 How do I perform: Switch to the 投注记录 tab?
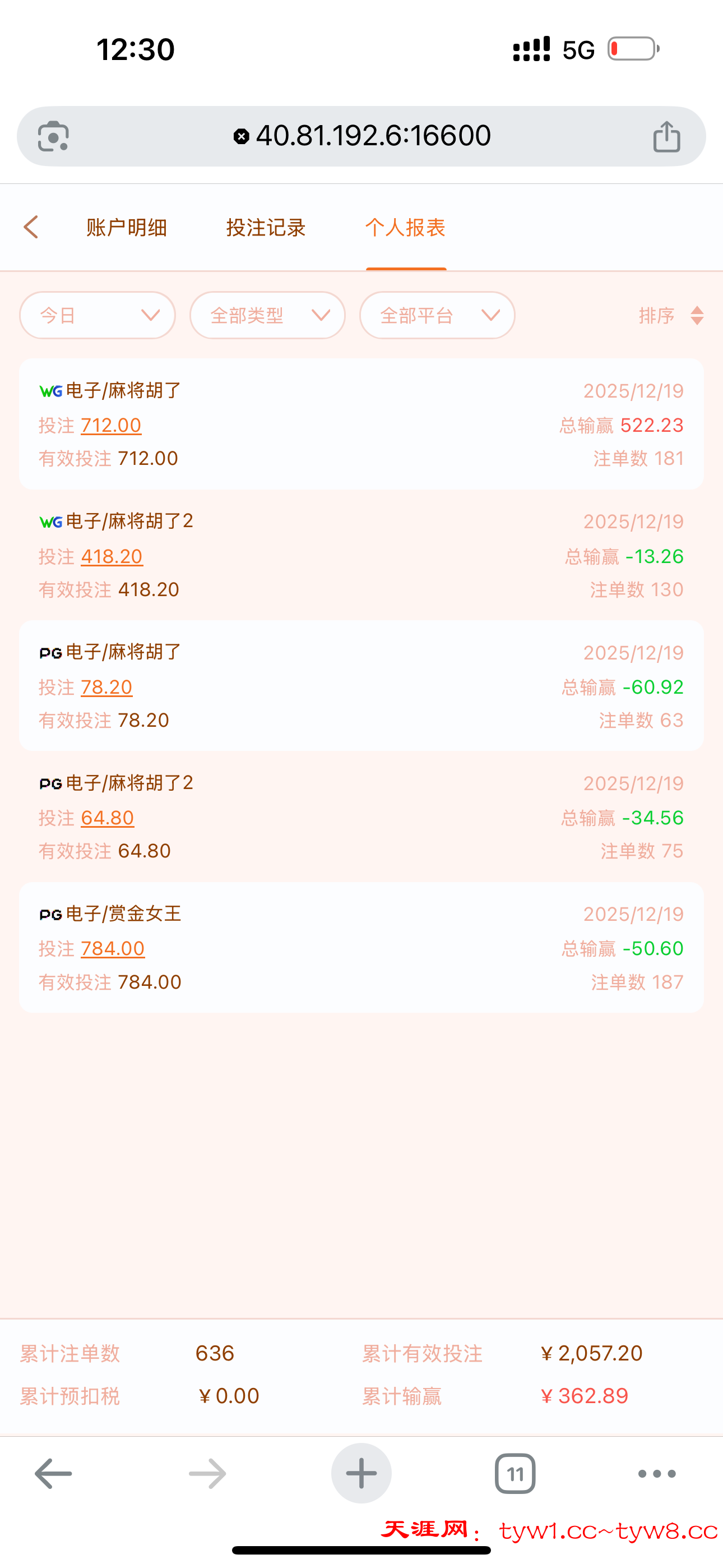pos(266,228)
